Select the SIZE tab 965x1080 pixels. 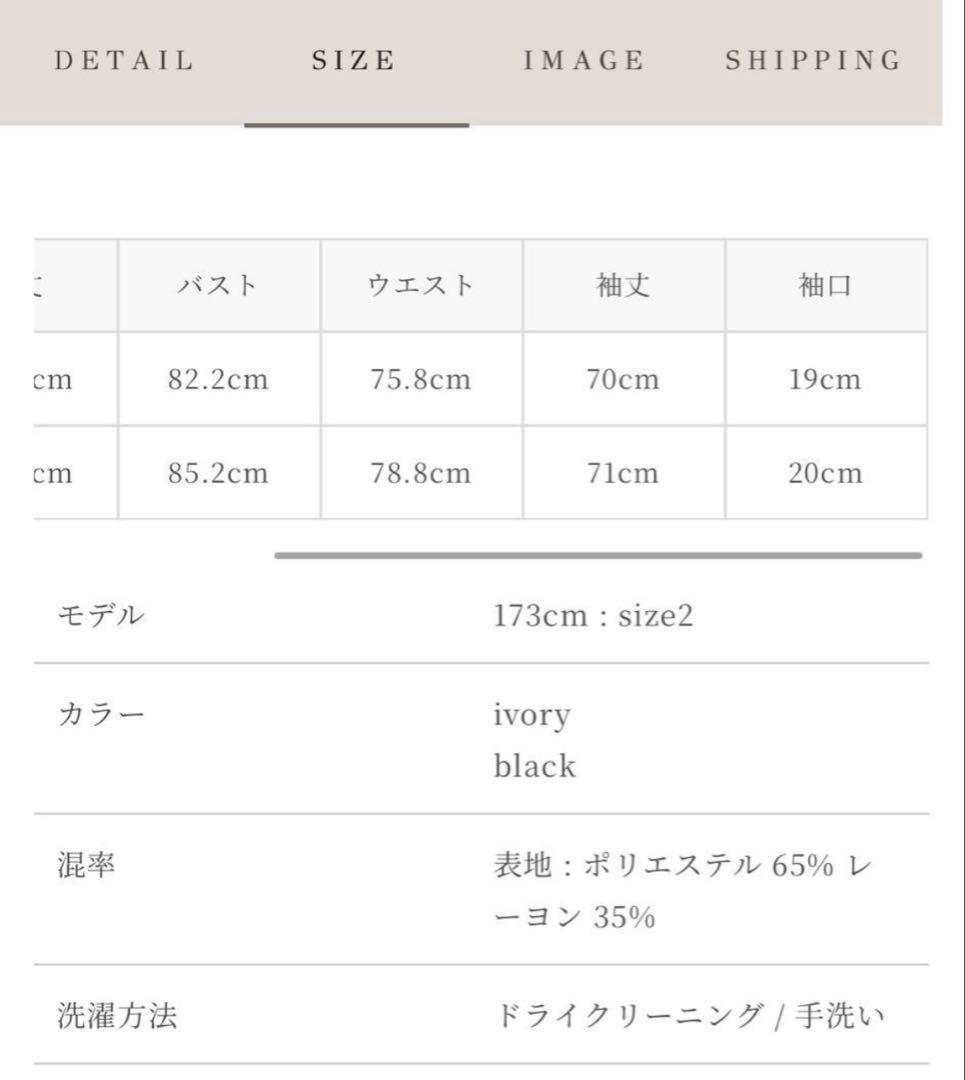(x=354, y=61)
